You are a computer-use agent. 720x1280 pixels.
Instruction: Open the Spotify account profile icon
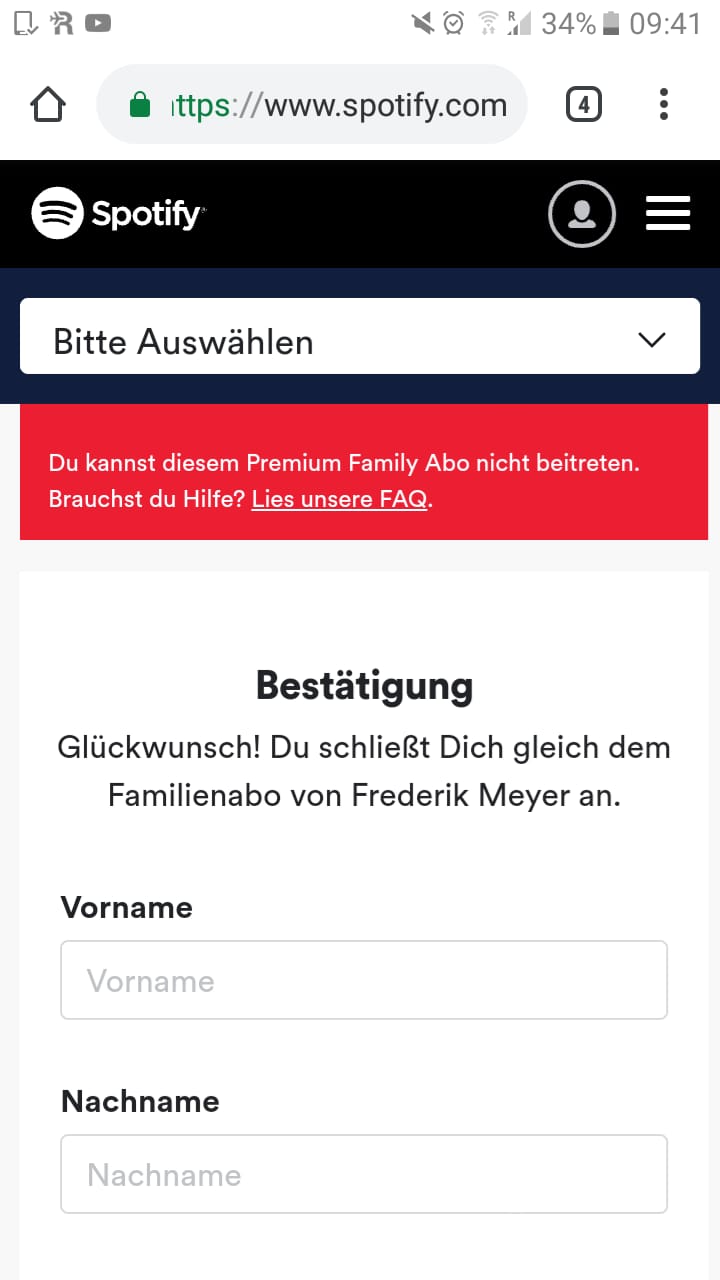pyautogui.click(x=581, y=213)
